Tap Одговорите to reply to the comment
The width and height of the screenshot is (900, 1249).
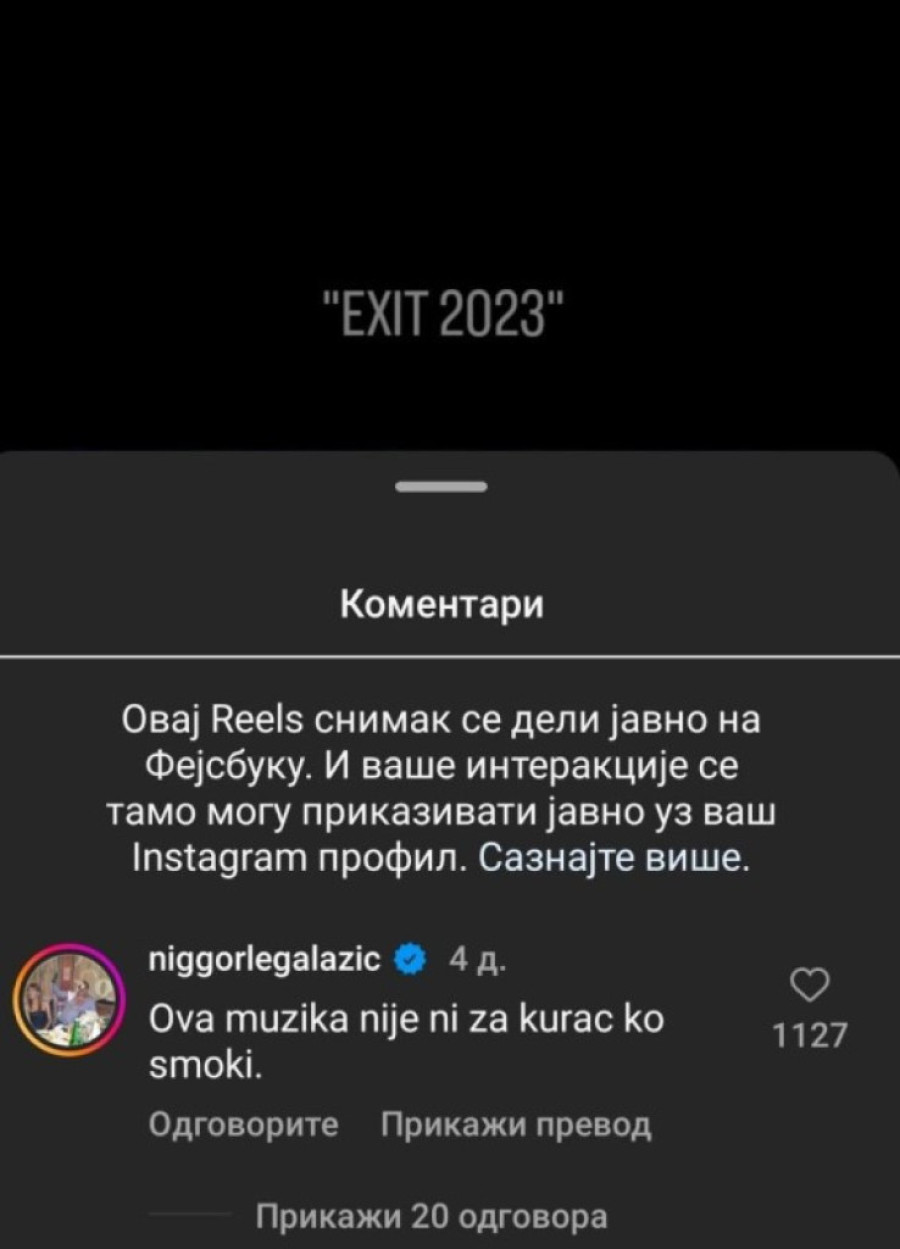point(243,1125)
